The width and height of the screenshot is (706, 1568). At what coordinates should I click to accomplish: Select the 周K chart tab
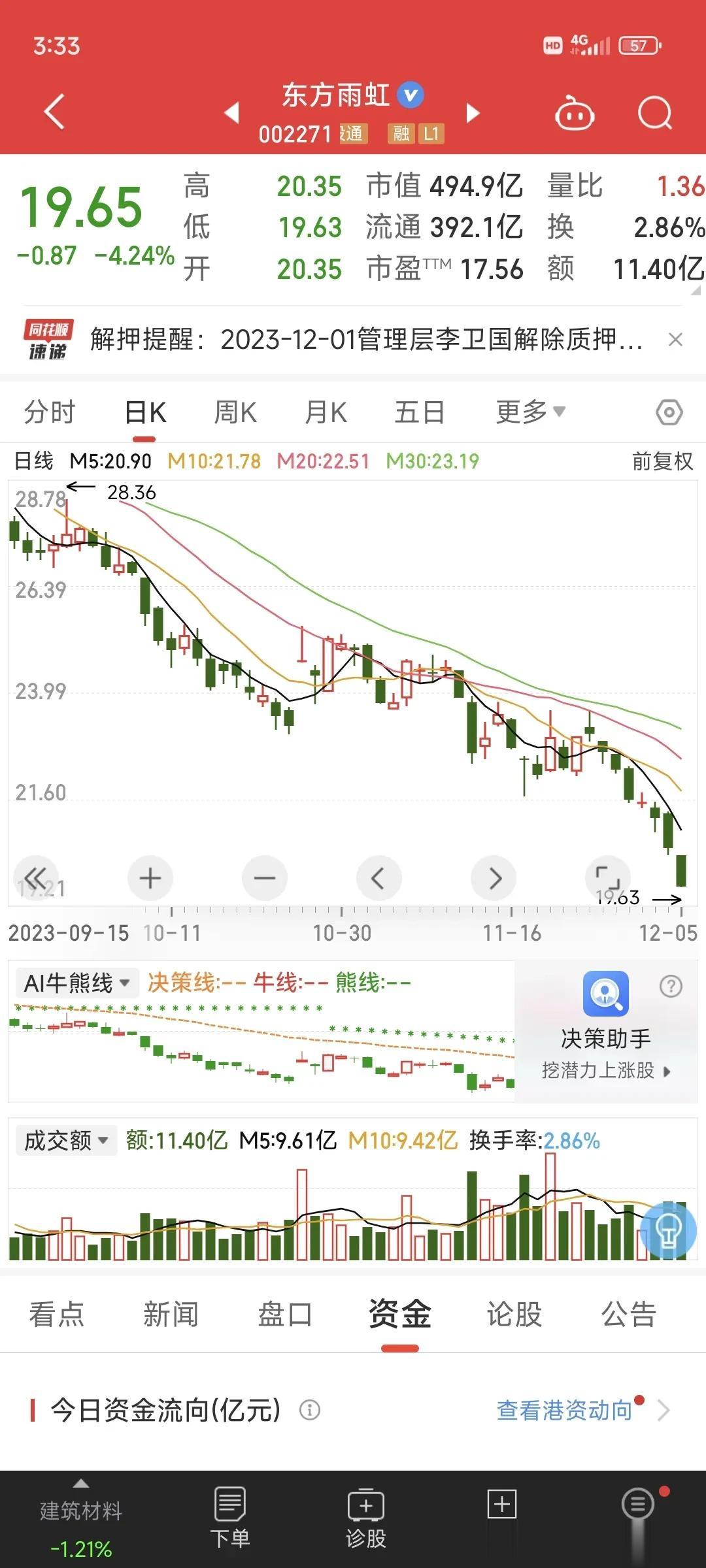click(x=236, y=412)
